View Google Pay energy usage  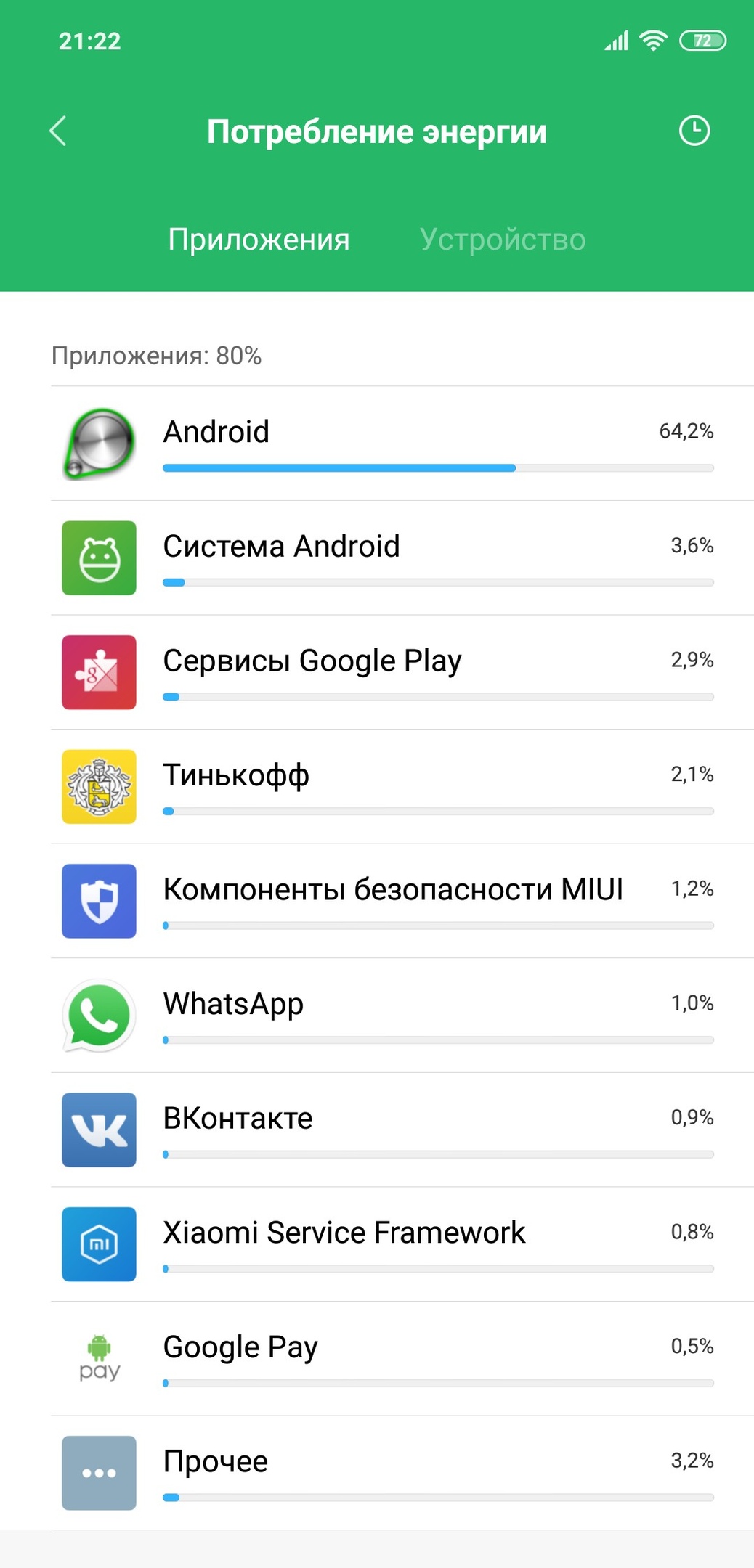[x=402, y=1358]
